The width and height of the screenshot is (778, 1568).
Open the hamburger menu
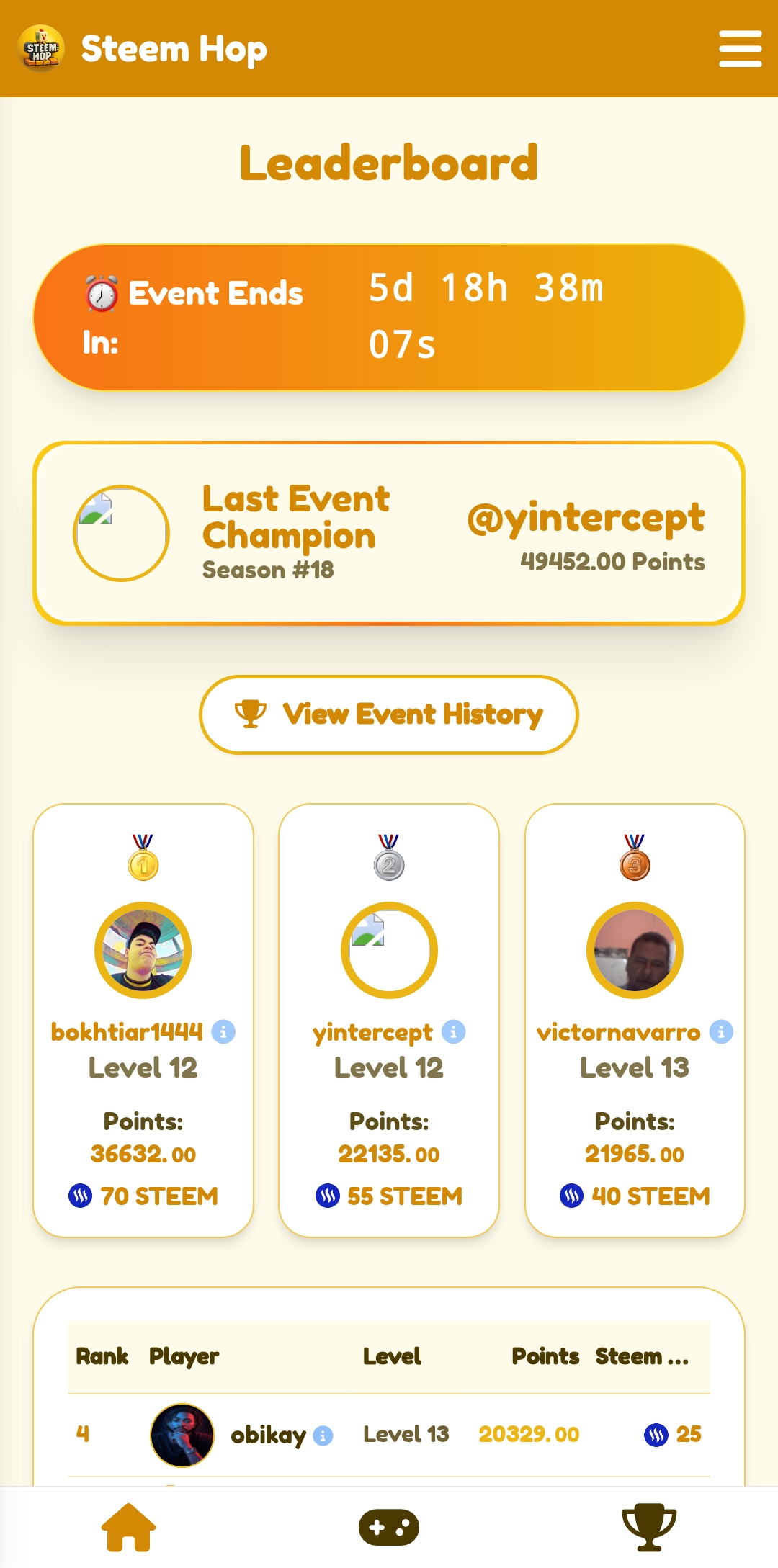tap(741, 49)
